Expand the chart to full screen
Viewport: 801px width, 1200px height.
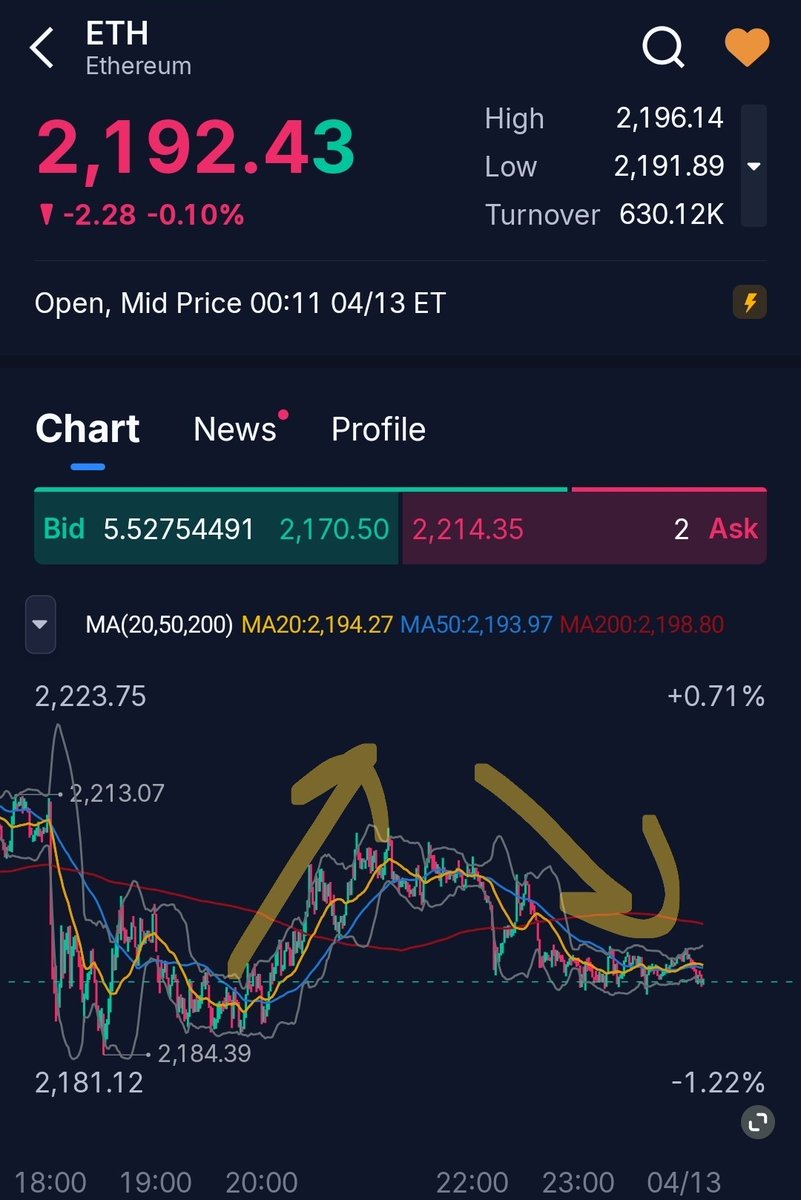(x=757, y=1124)
